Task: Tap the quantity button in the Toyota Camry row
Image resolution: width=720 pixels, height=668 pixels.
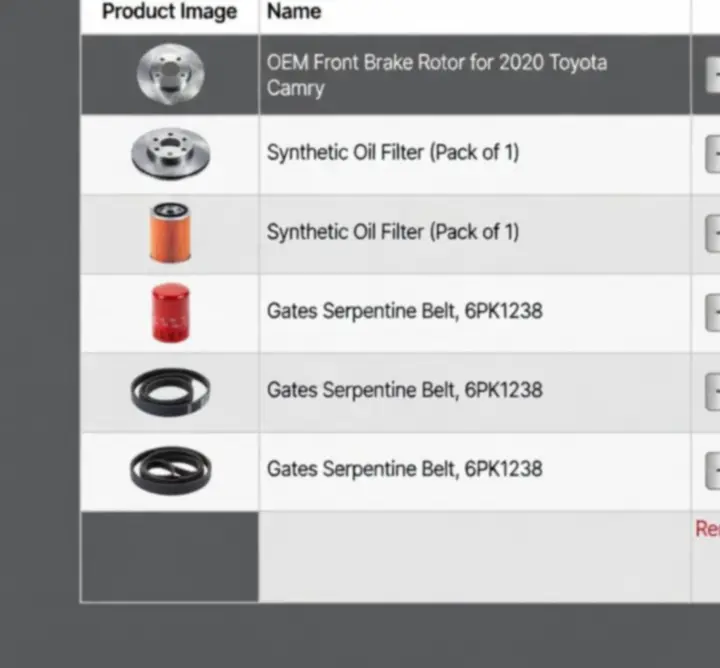Action: pos(712,75)
